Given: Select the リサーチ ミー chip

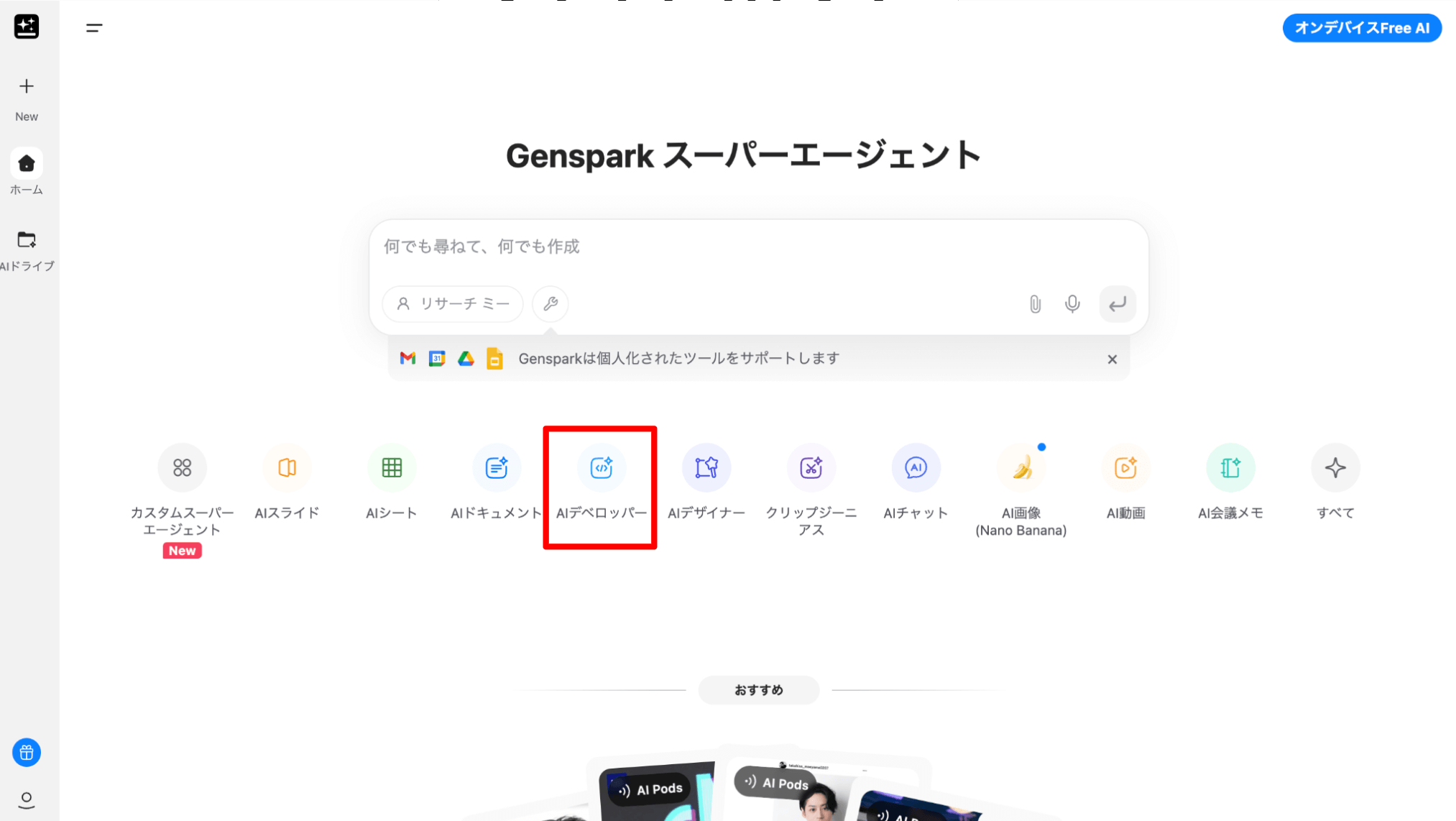Looking at the screenshot, I should tap(453, 304).
